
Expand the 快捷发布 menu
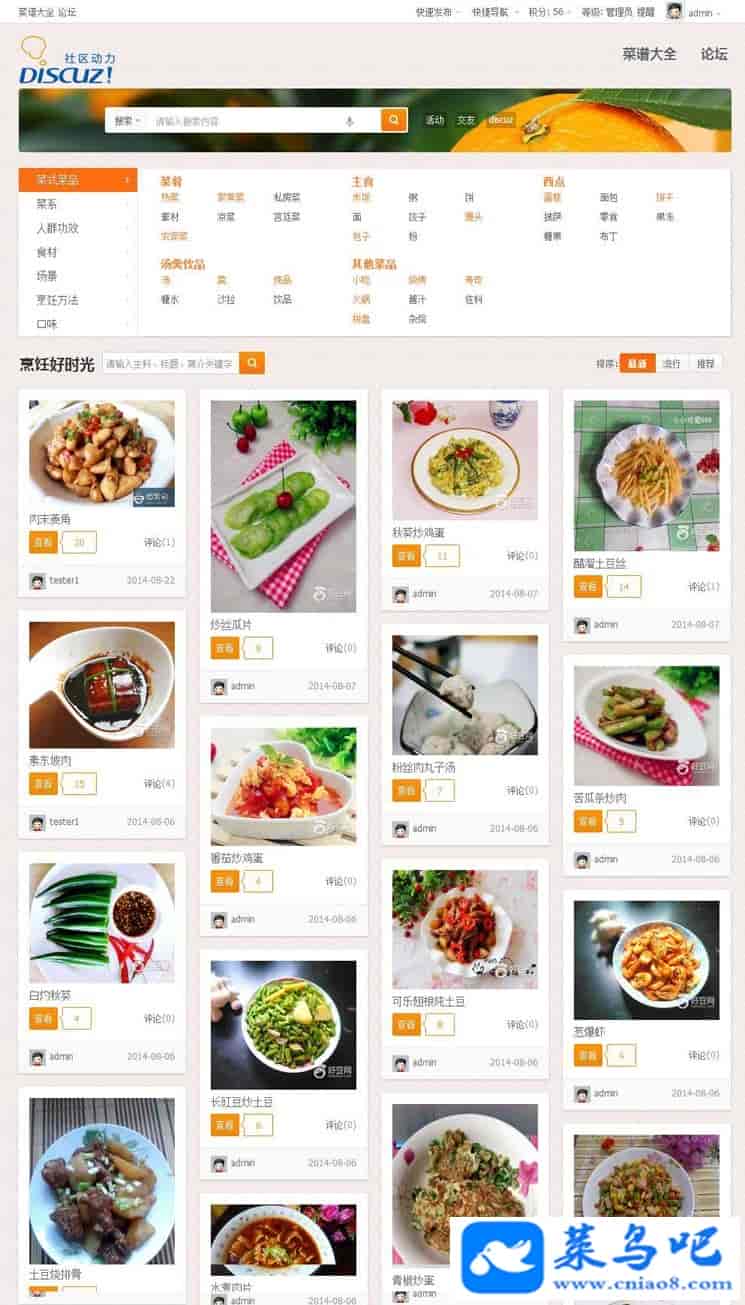pyautogui.click(x=438, y=12)
